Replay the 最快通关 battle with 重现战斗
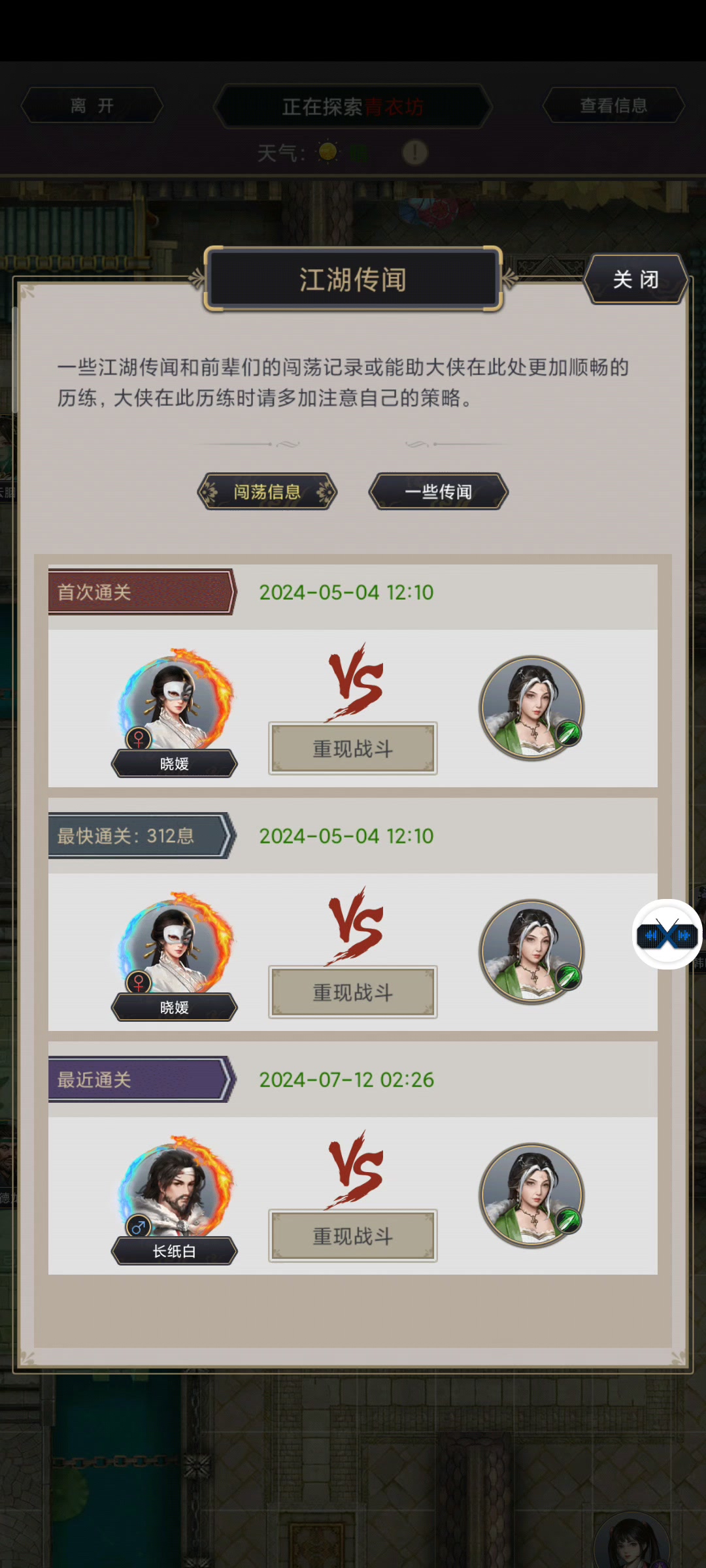 353,992
